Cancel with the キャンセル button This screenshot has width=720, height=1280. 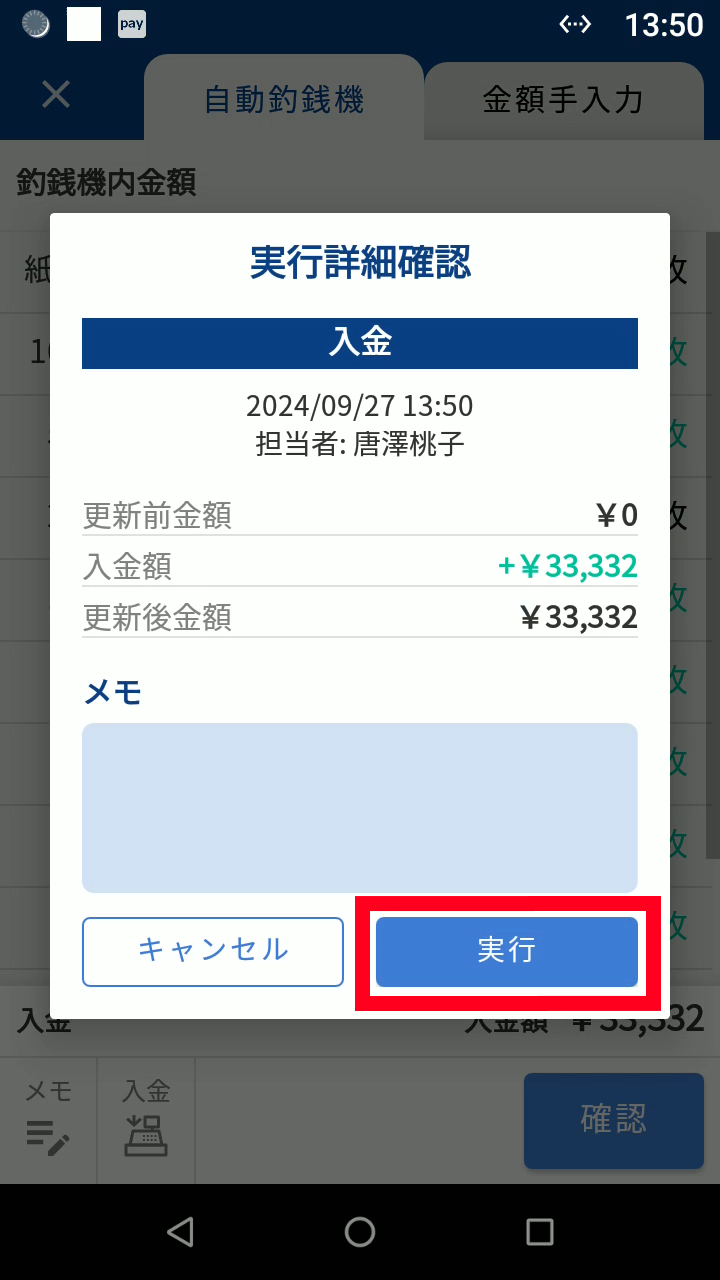click(213, 951)
